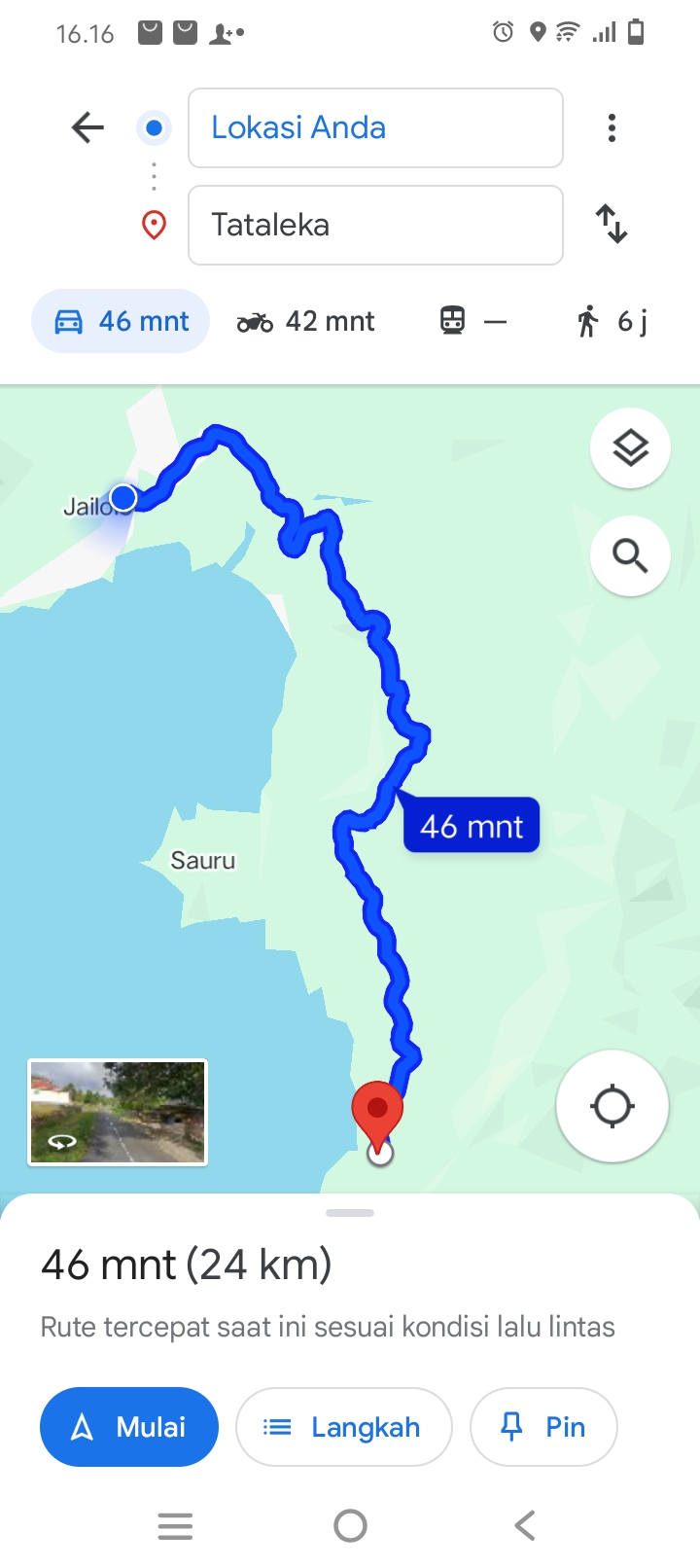Viewport: 700px width, 1568px height.
Task: Open the map layers button
Action: pyautogui.click(x=630, y=448)
